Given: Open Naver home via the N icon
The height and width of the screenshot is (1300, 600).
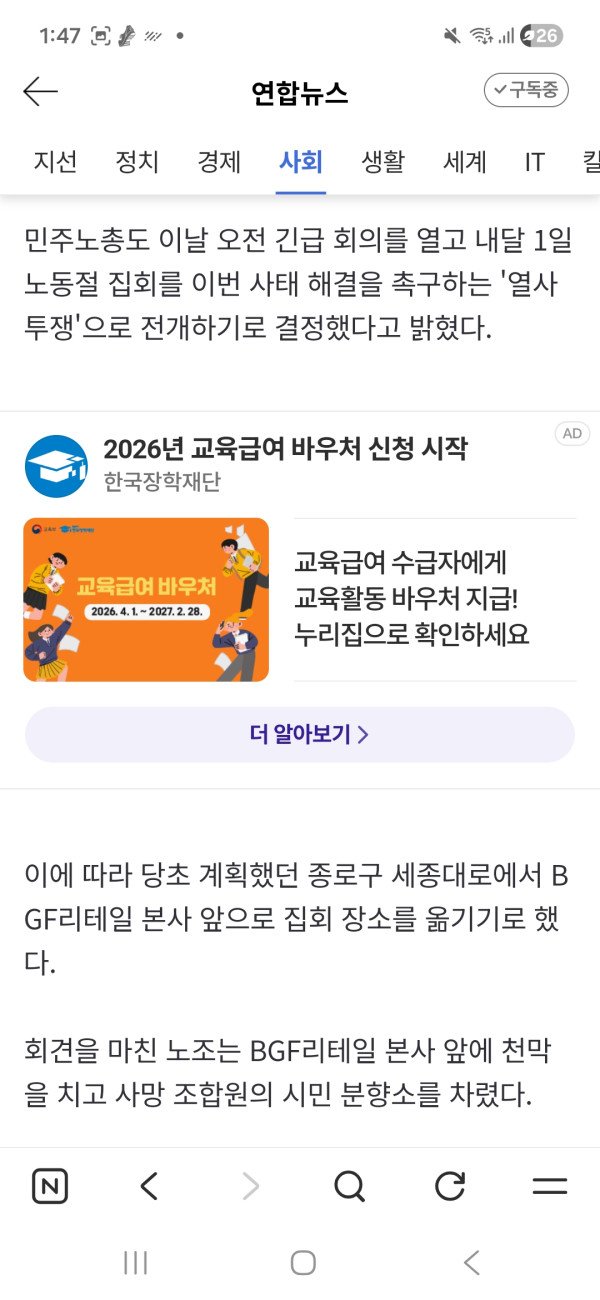Looking at the screenshot, I should pyautogui.click(x=50, y=1187).
